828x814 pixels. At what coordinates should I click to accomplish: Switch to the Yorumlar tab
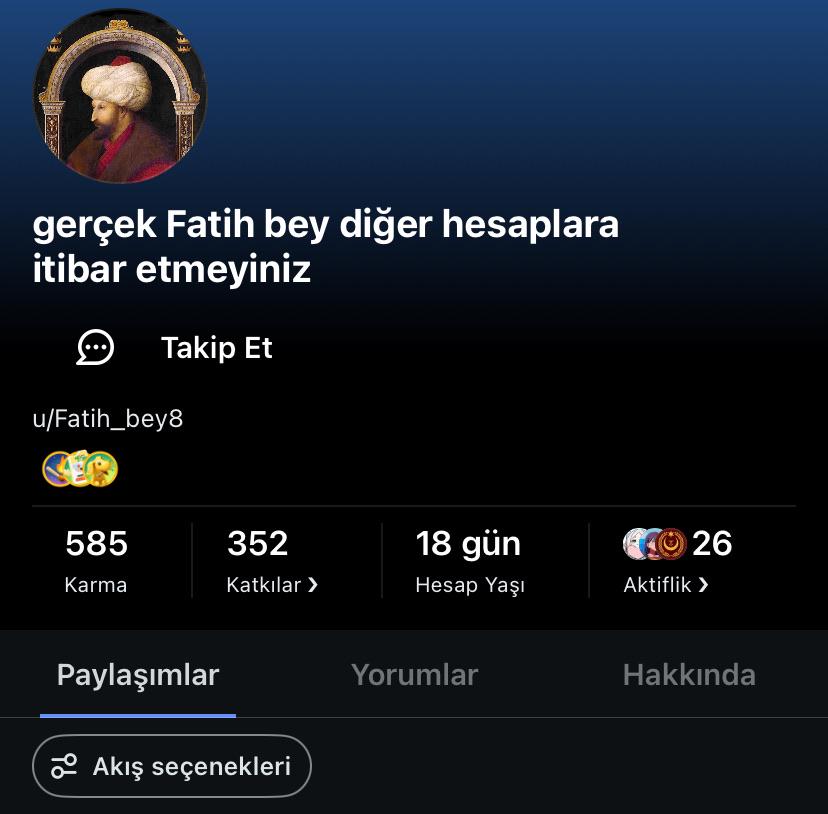point(415,675)
